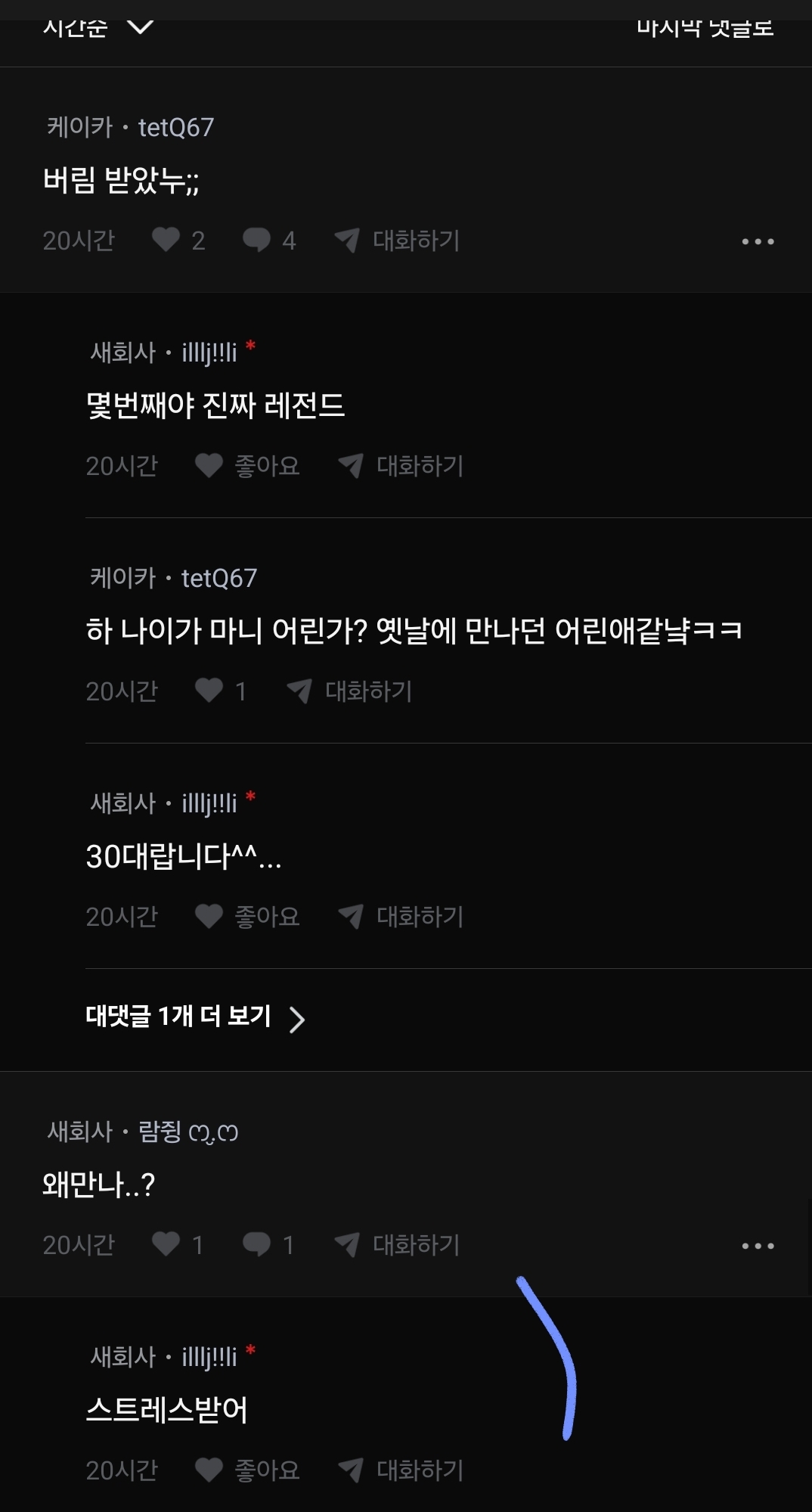The height and width of the screenshot is (1512, 812).
Task: Open overflow menu for 버림 받았누;; comment
Action: pyautogui.click(x=758, y=241)
